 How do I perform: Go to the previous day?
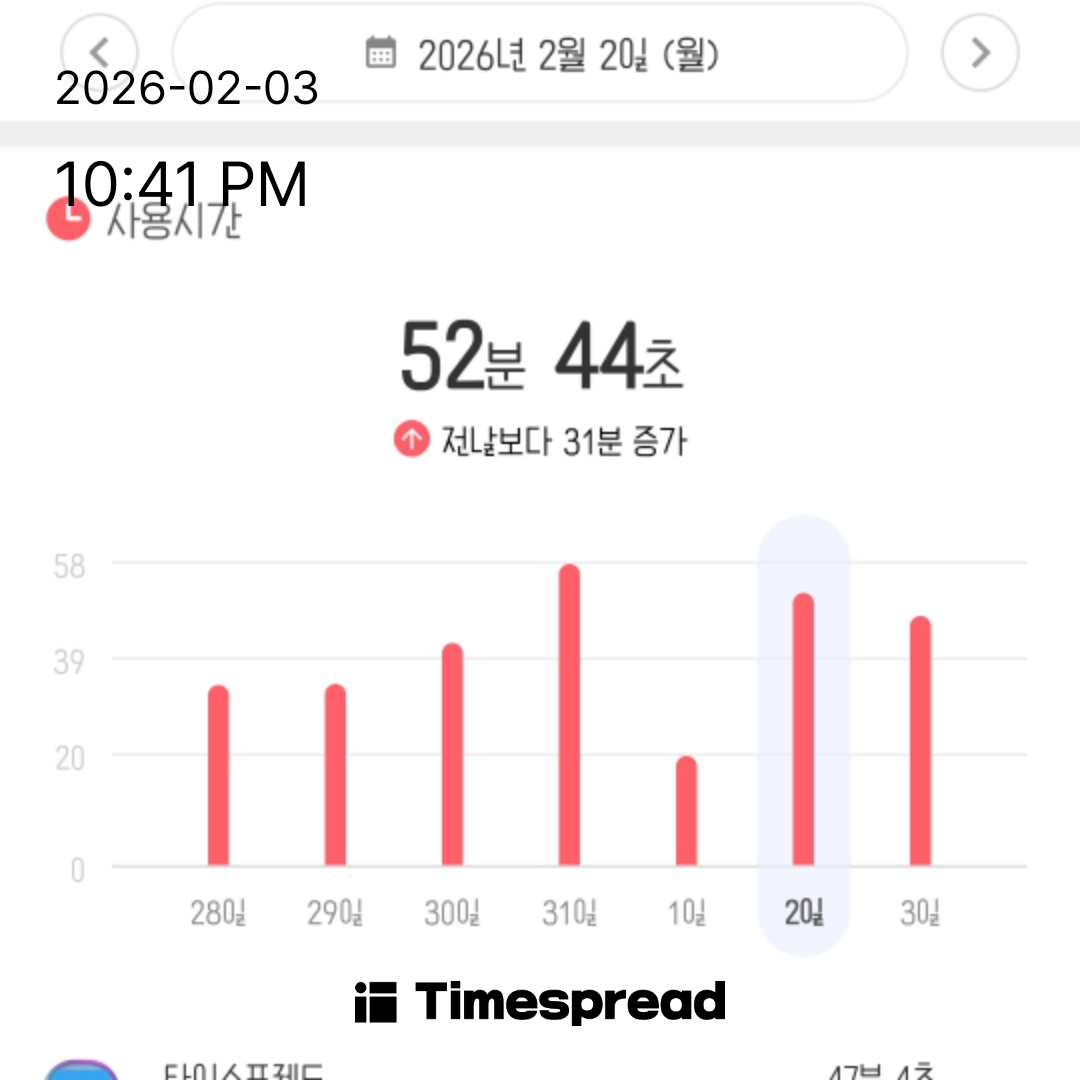click(x=98, y=52)
